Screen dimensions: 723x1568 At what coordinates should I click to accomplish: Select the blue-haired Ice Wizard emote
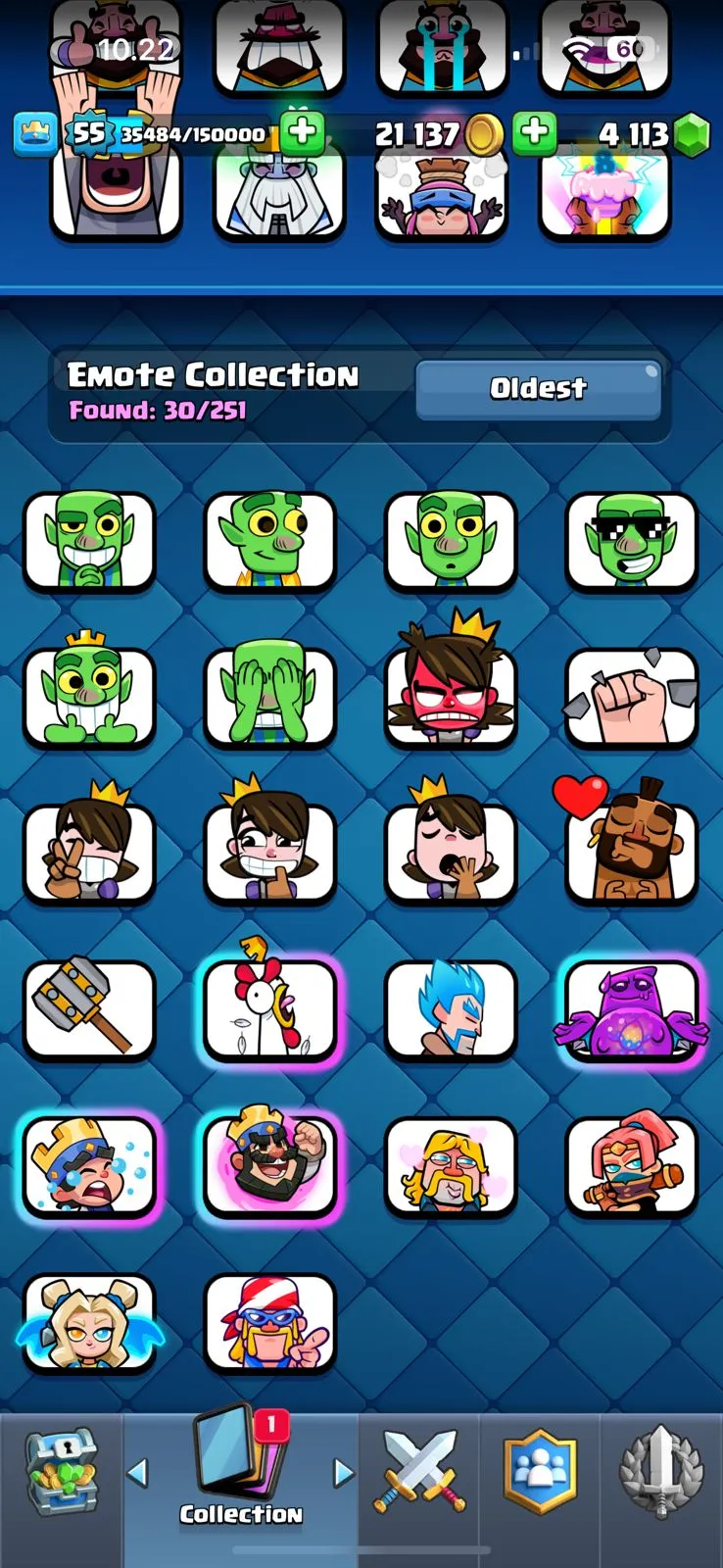(451, 1009)
